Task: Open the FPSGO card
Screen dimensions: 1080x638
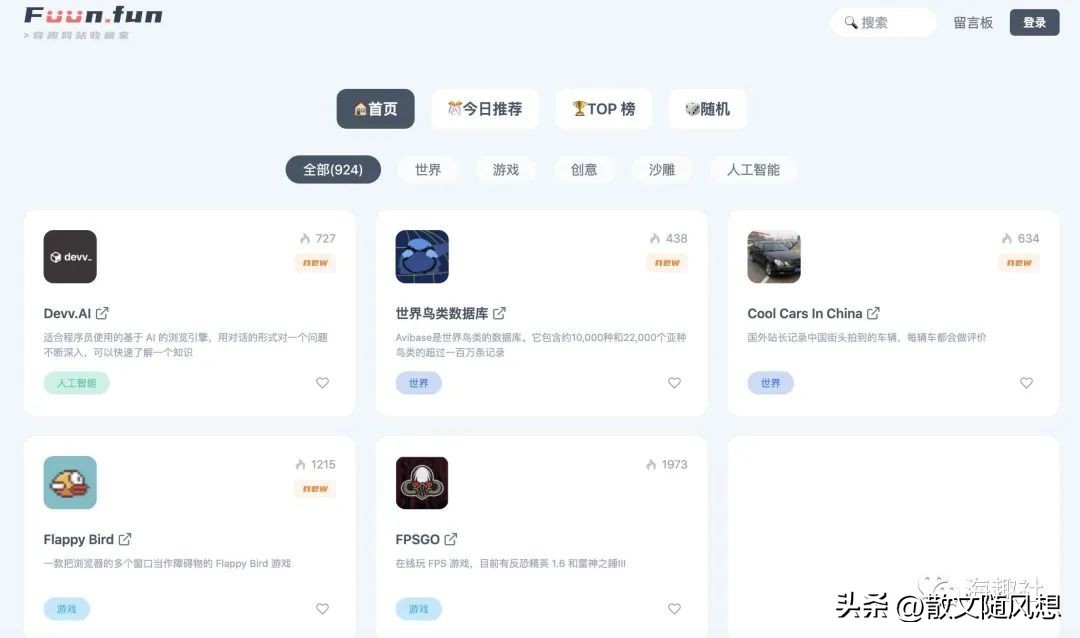Action: coord(418,539)
